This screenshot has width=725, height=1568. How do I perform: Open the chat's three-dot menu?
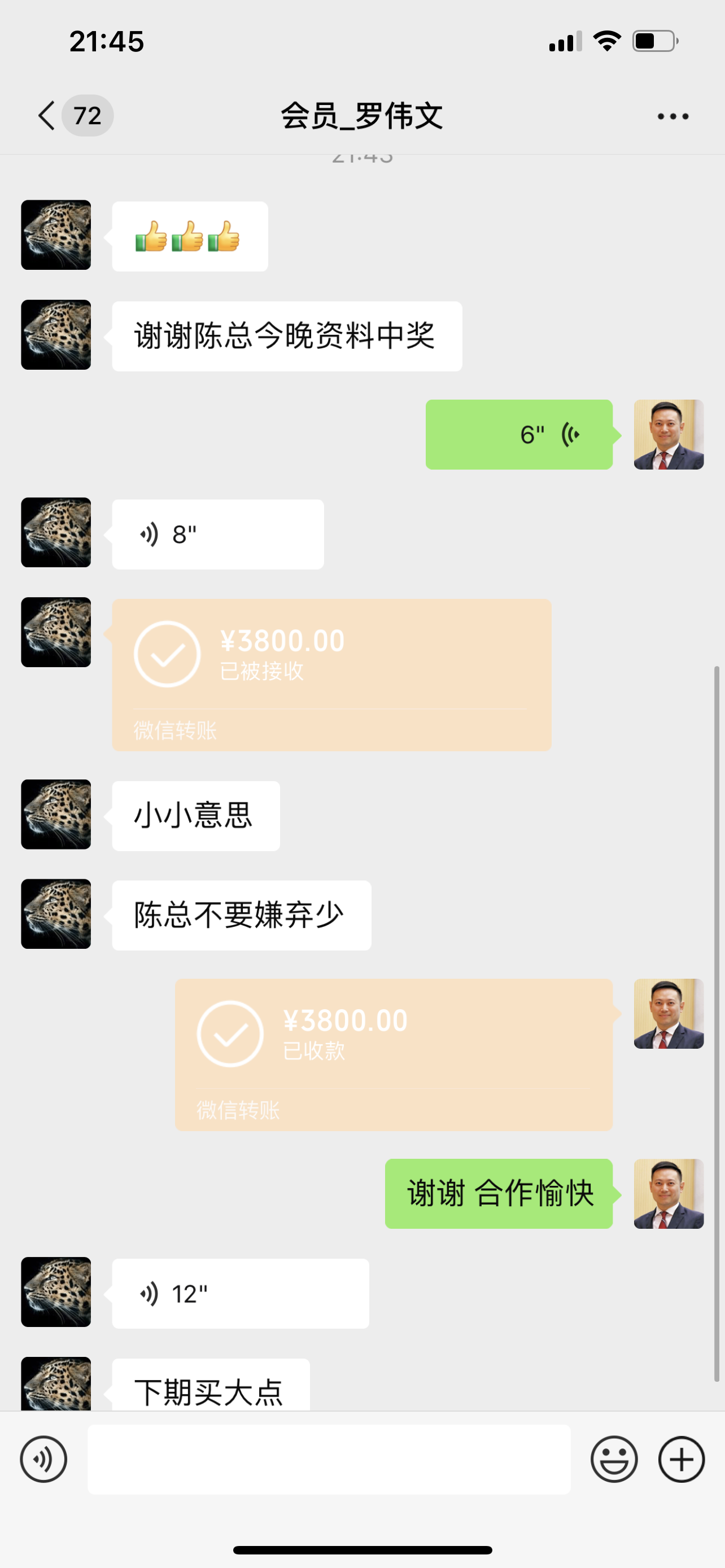[x=672, y=116]
